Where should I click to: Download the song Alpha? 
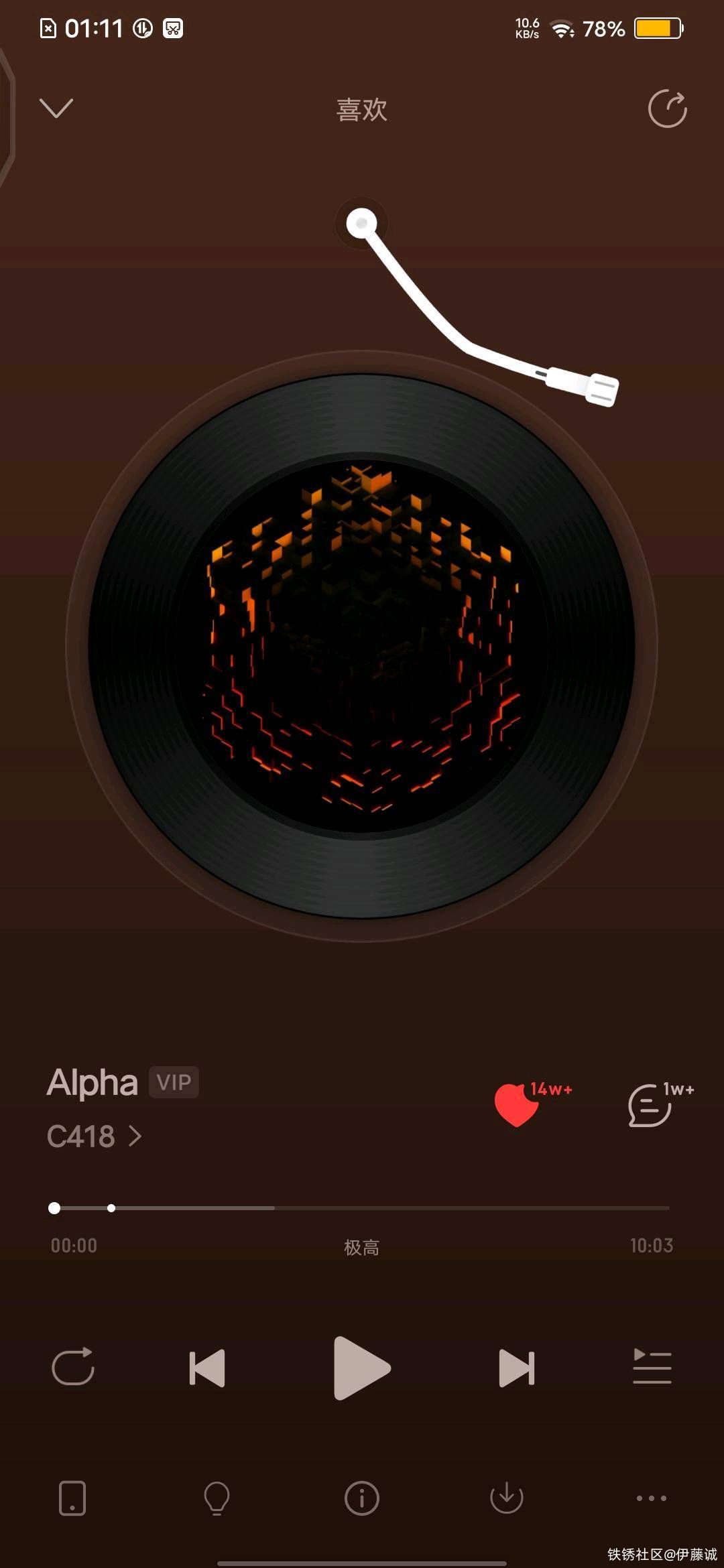pos(507,1498)
